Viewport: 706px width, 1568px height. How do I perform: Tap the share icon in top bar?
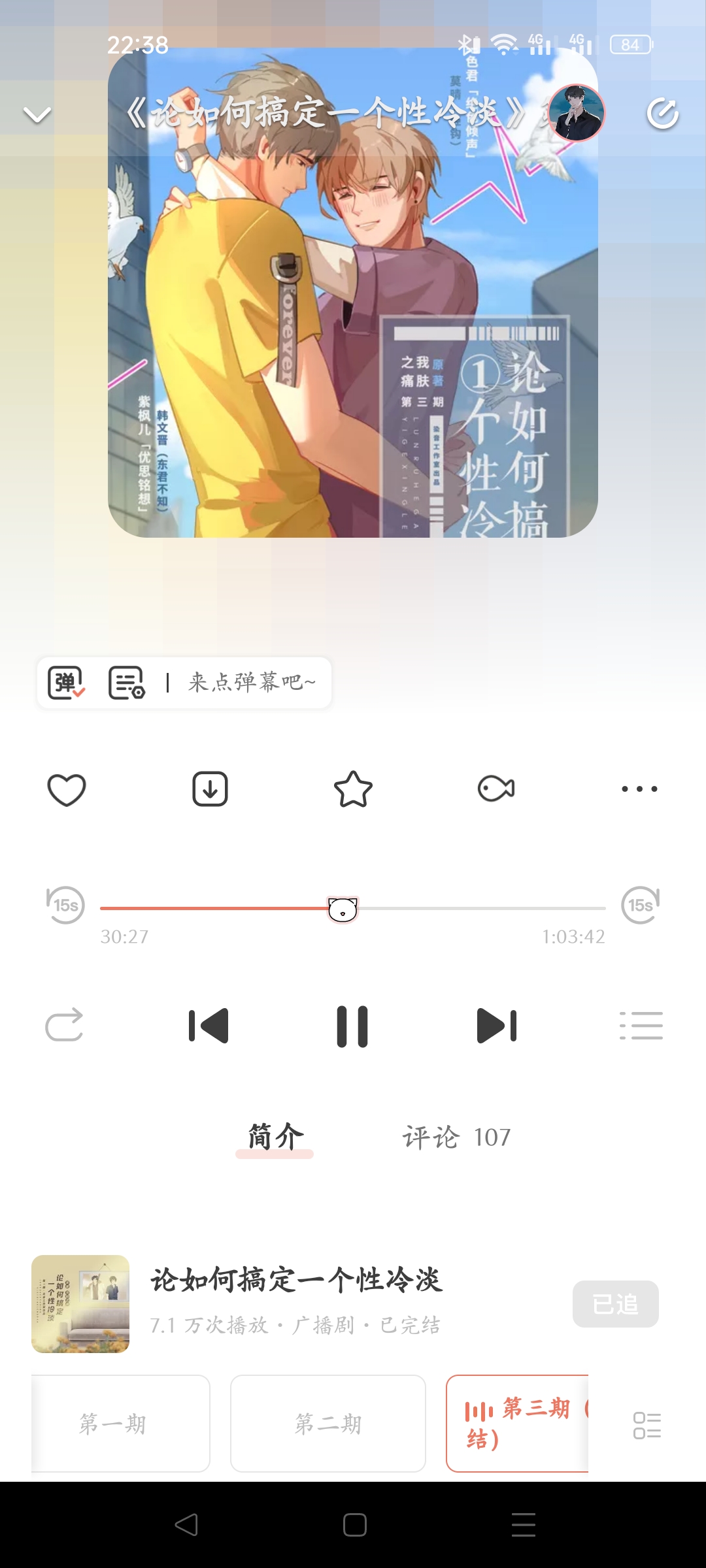(663, 114)
